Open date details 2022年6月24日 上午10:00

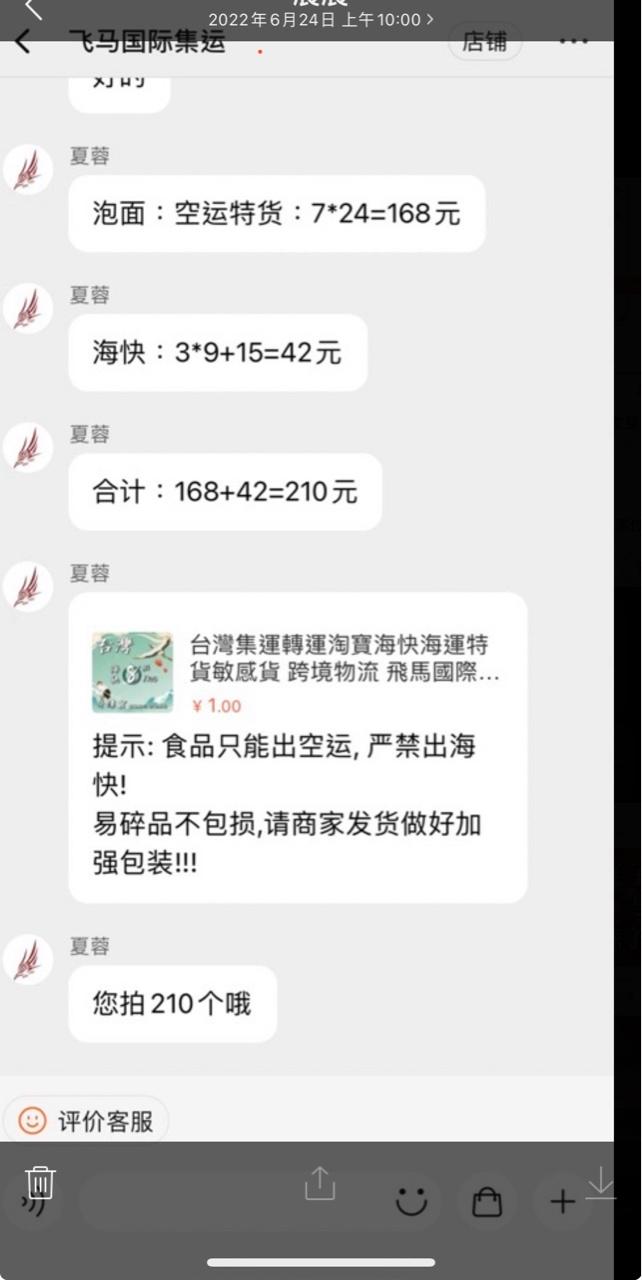[320, 19]
